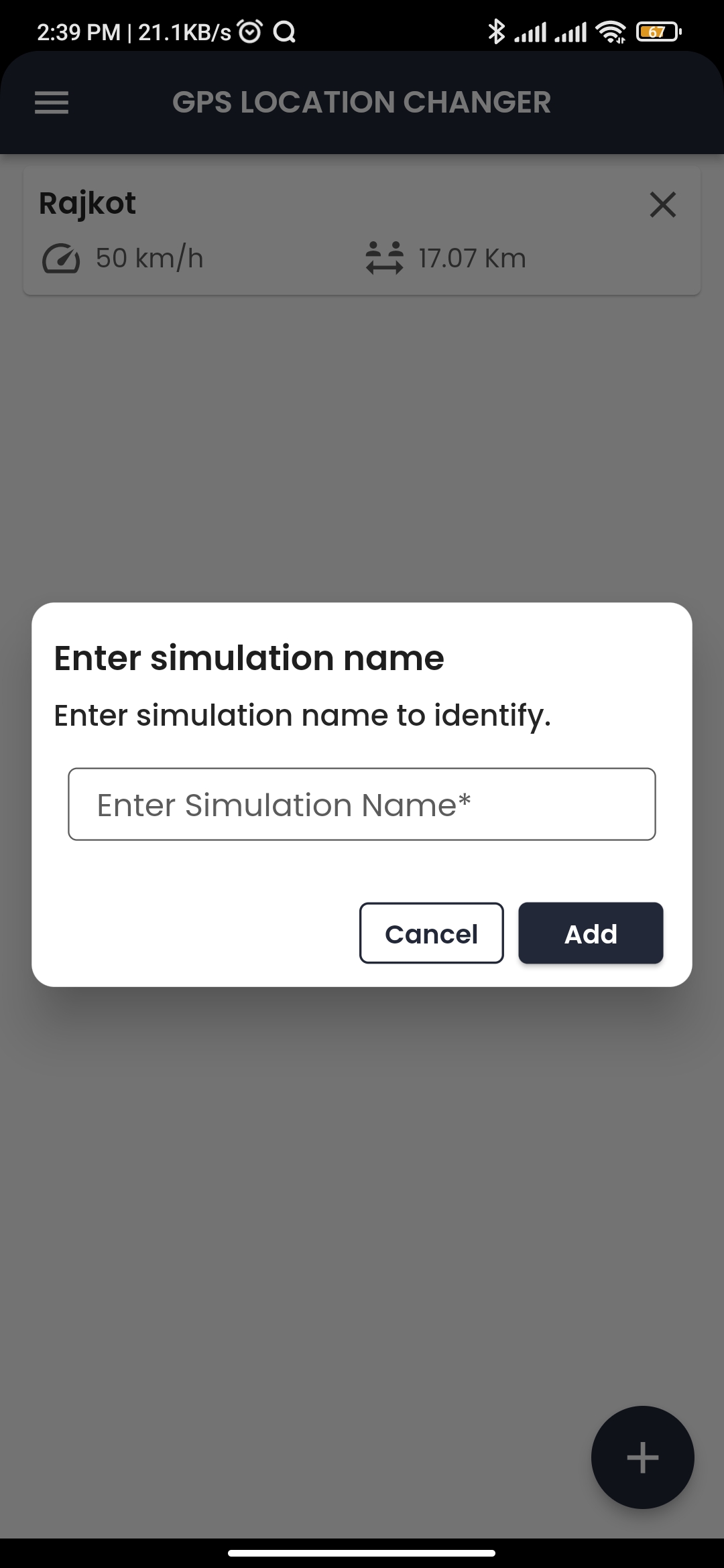Tap the plus floating action button

tap(642, 1457)
